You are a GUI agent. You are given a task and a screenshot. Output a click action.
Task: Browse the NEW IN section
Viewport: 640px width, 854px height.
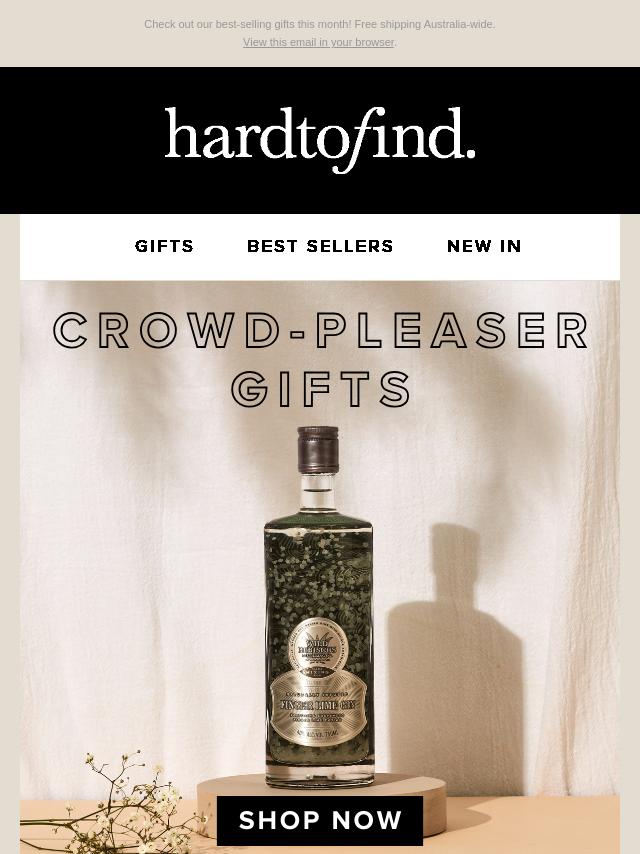pyautogui.click(x=484, y=246)
